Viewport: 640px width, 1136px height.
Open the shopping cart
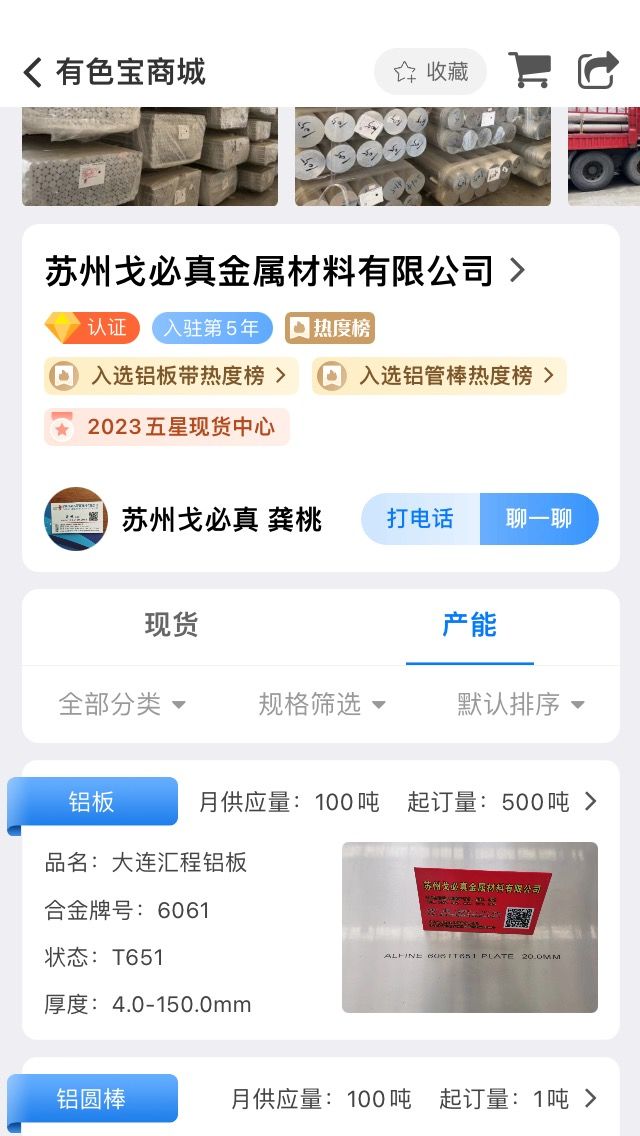click(x=530, y=71)
